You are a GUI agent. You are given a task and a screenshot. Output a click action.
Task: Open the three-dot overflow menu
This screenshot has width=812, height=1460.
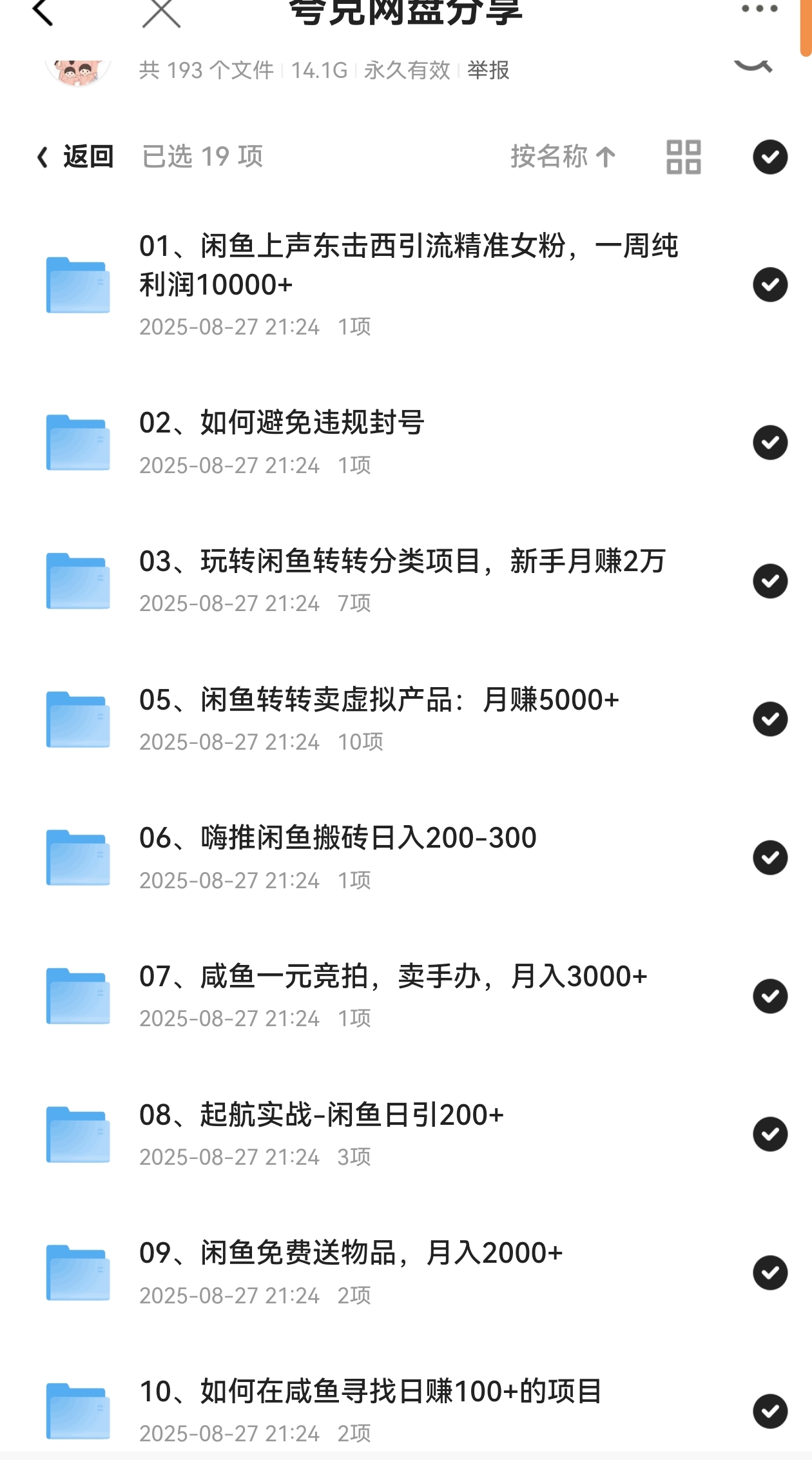759,9
